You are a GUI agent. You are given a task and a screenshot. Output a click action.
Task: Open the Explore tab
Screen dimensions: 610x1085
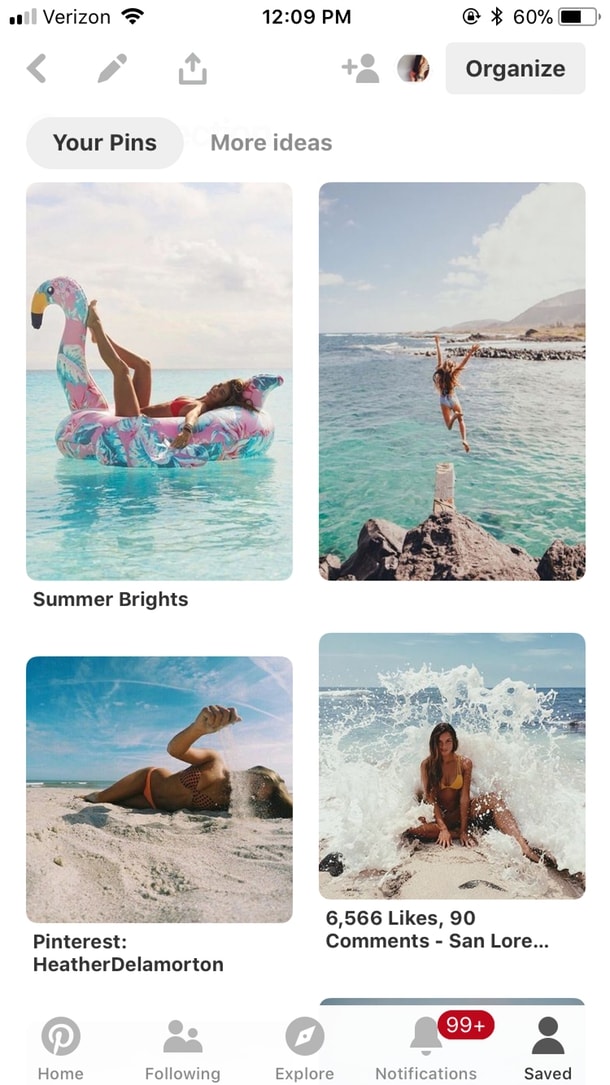coord(304,1048)
